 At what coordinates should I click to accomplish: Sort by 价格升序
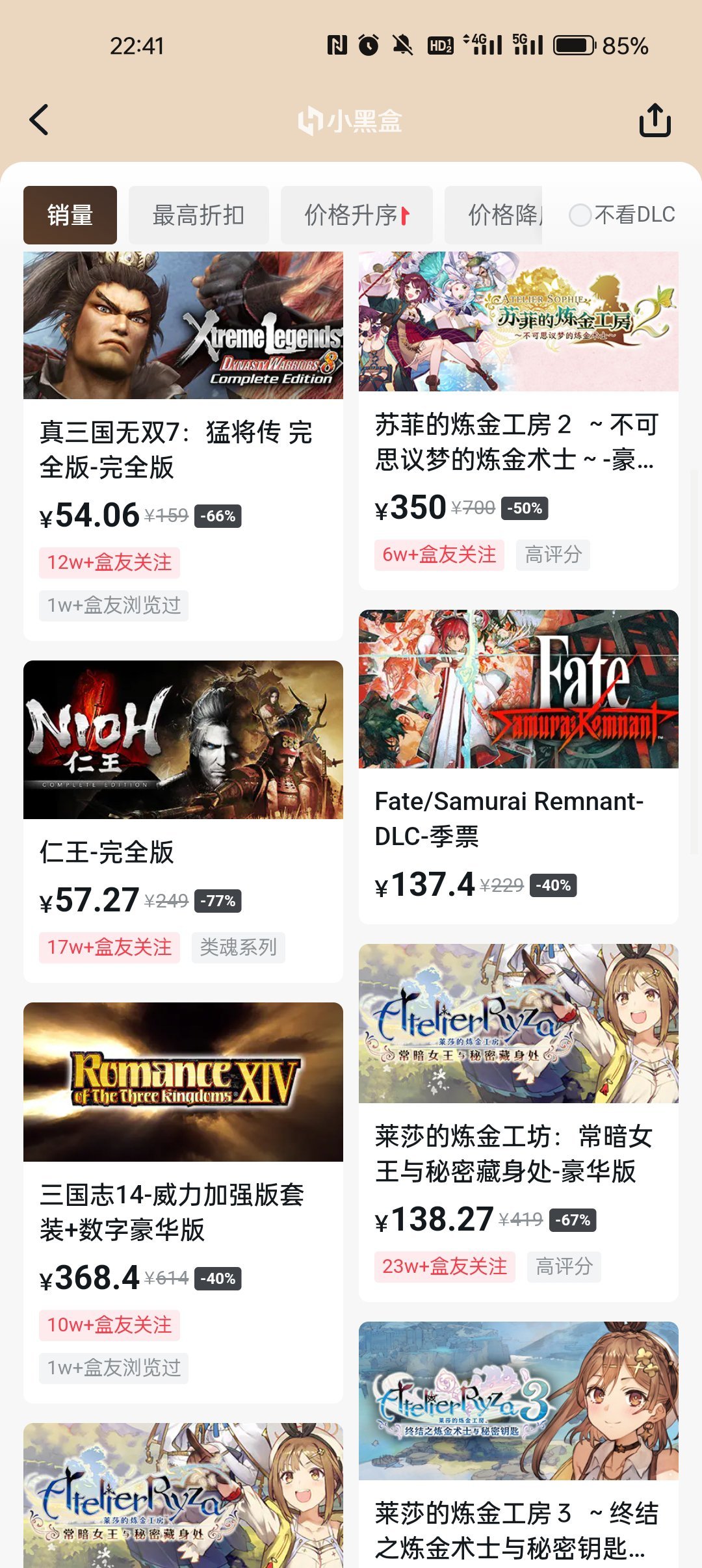pos(356,215)
